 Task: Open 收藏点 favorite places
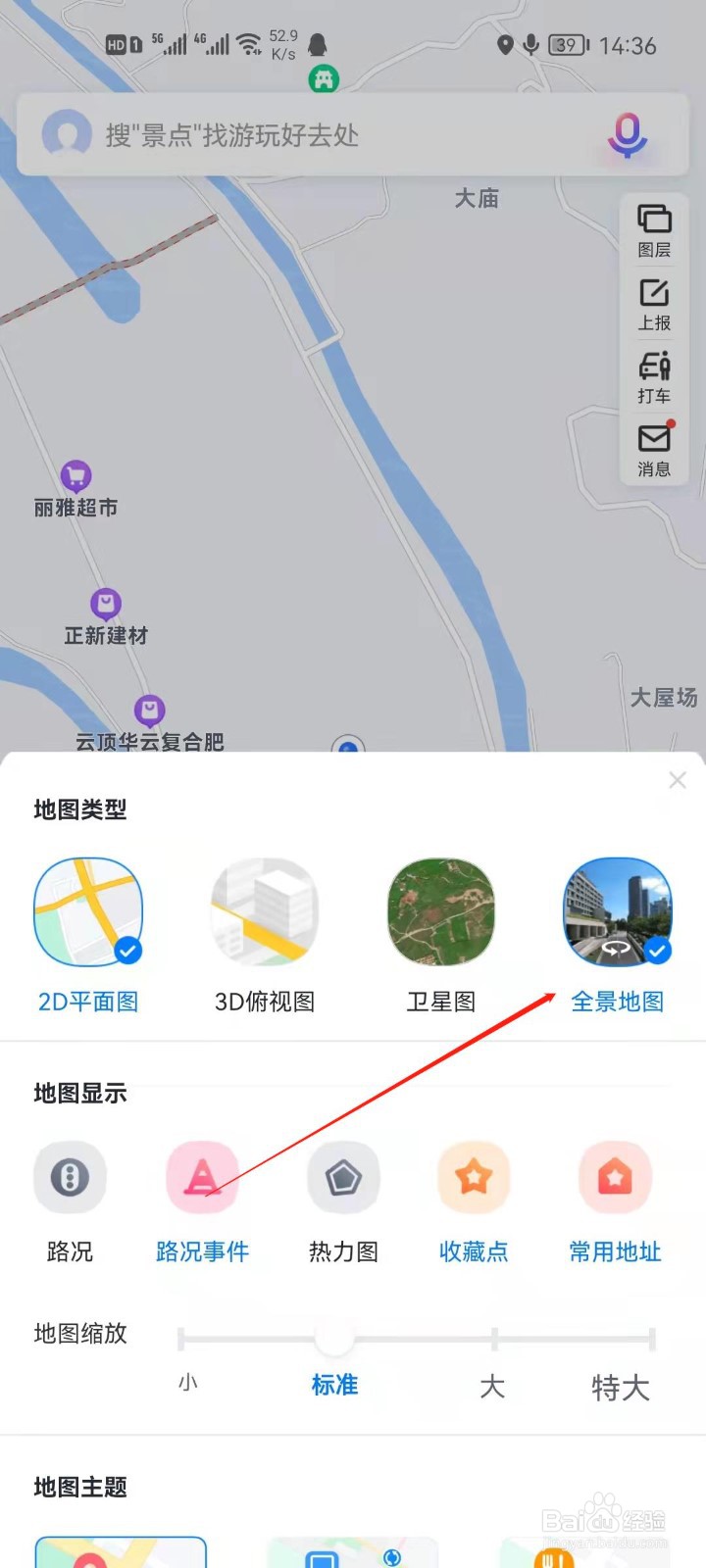474,1177
